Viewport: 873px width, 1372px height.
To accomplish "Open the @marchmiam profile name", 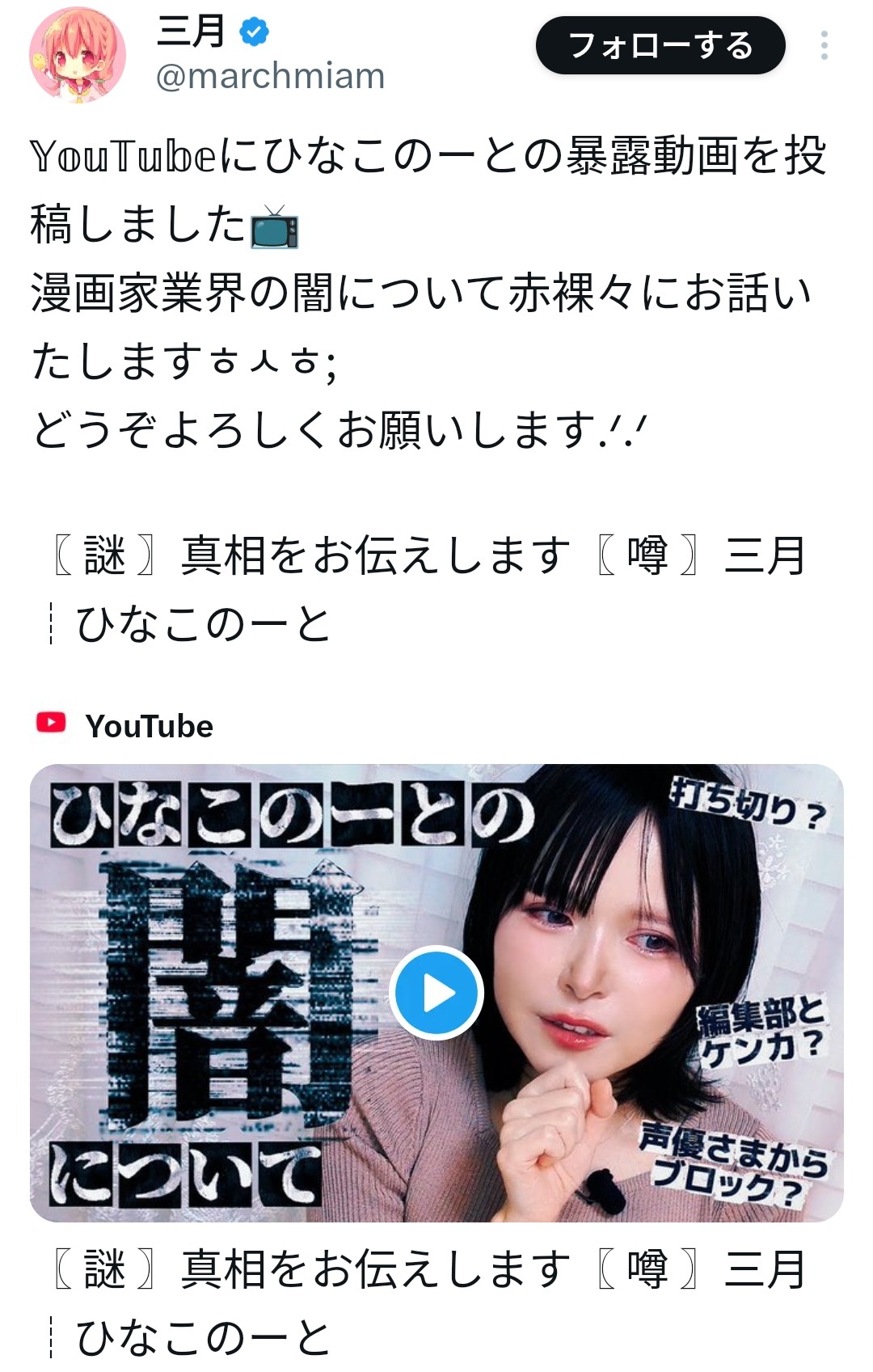I will coord(270,77).
